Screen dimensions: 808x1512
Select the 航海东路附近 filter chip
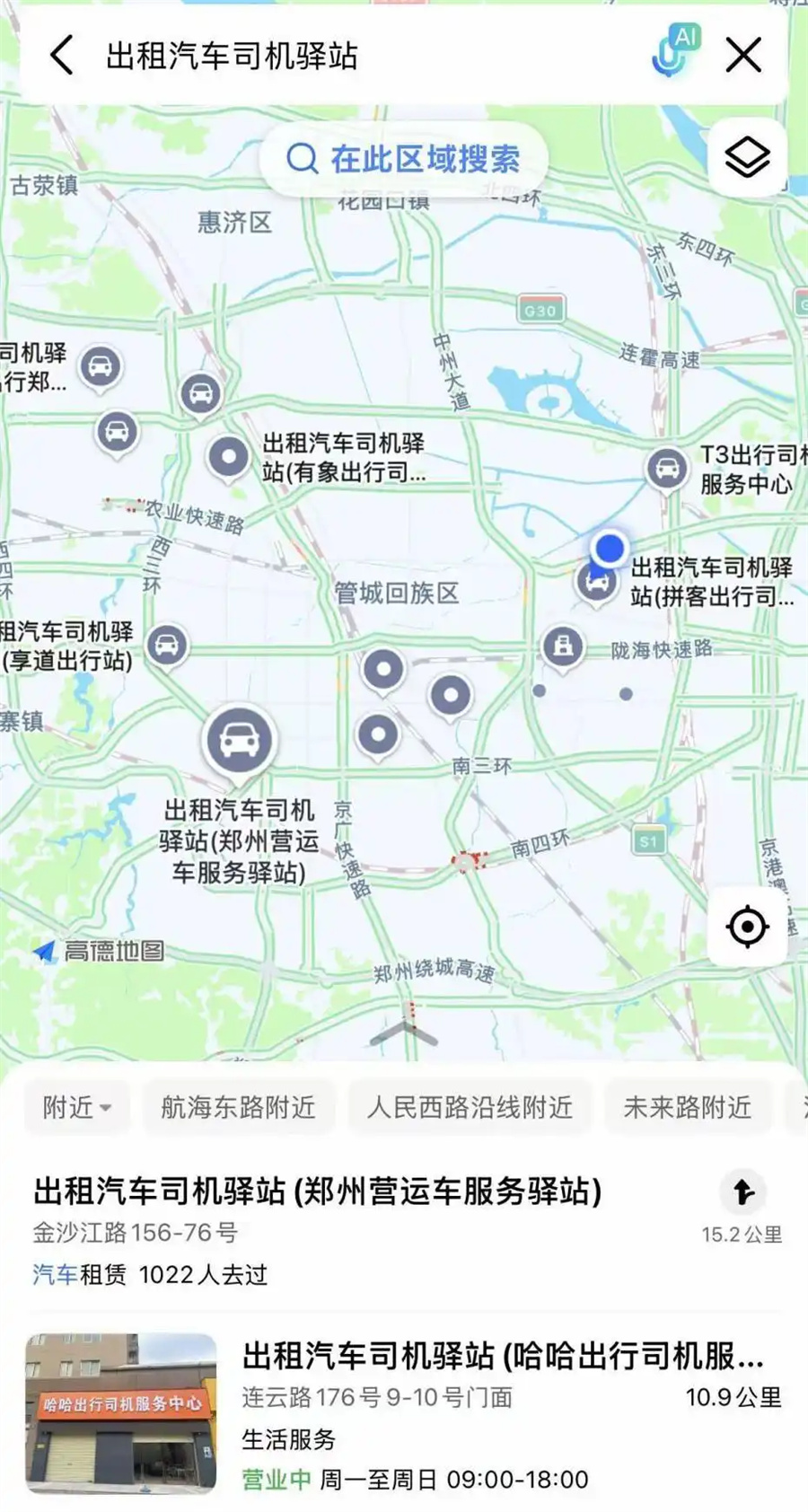[x=238, y=1107]
